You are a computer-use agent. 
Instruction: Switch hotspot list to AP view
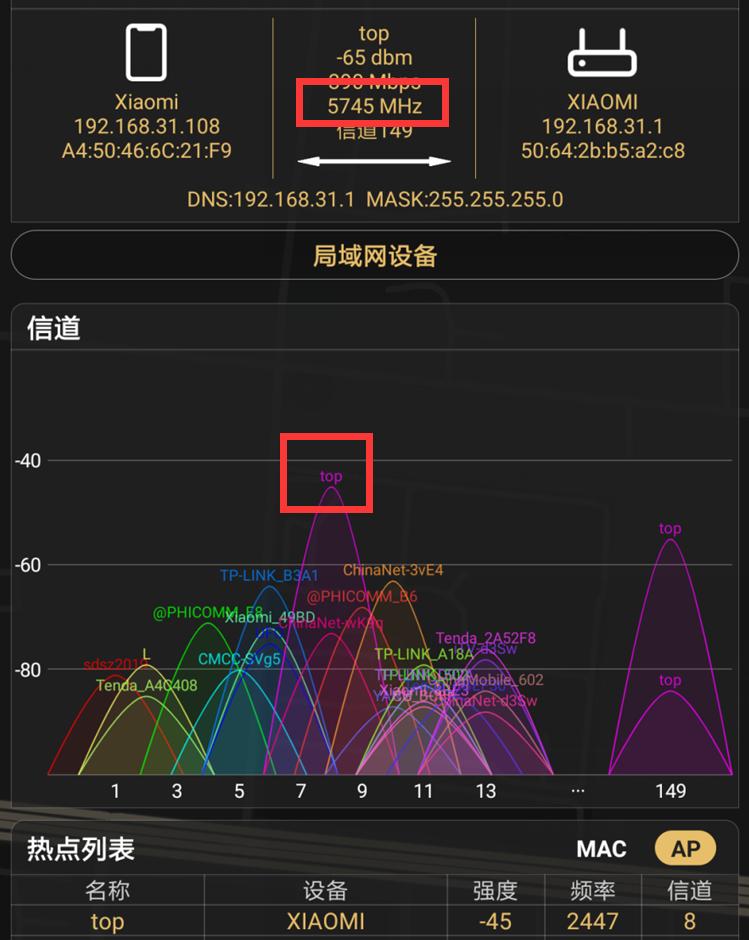(685, 847)
